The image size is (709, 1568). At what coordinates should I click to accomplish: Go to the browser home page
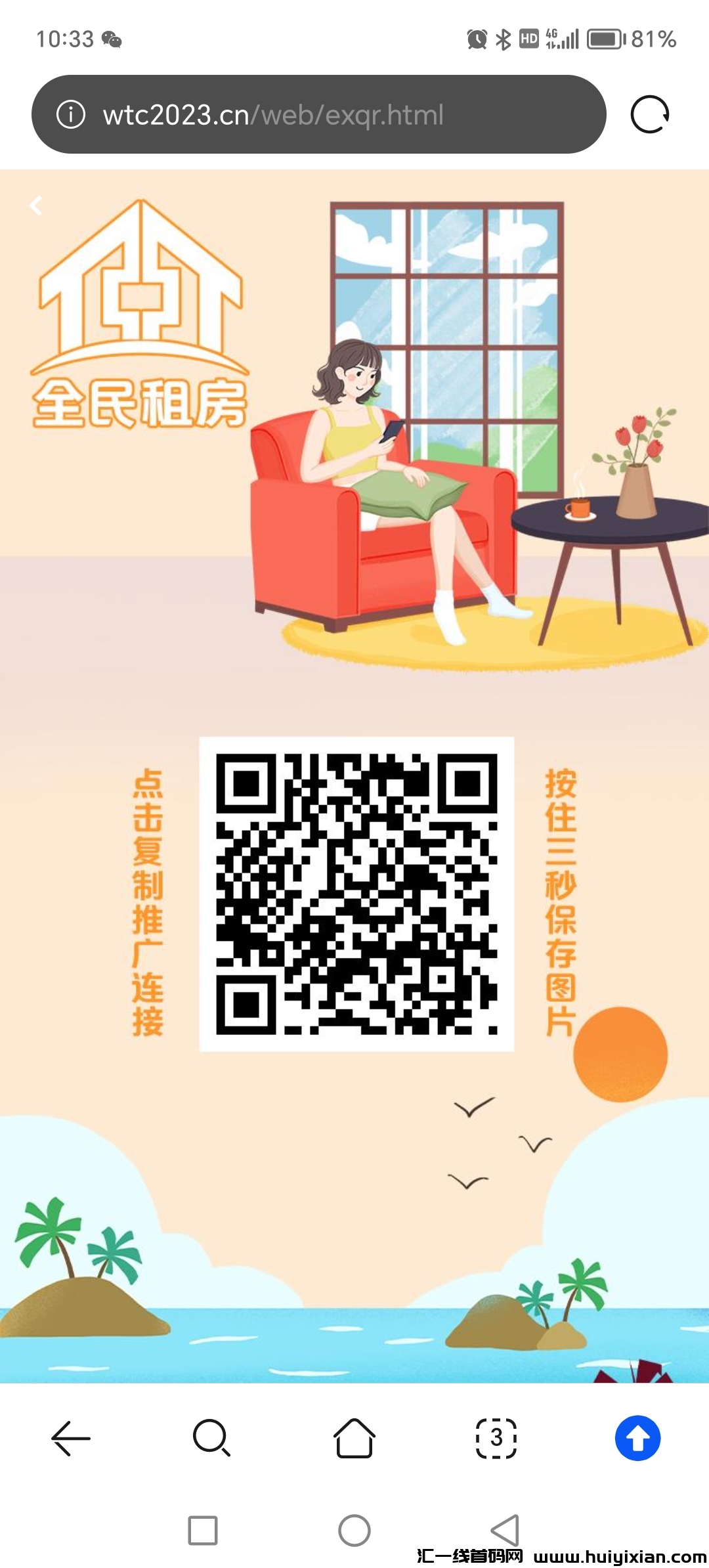(x=354, y=1438)
